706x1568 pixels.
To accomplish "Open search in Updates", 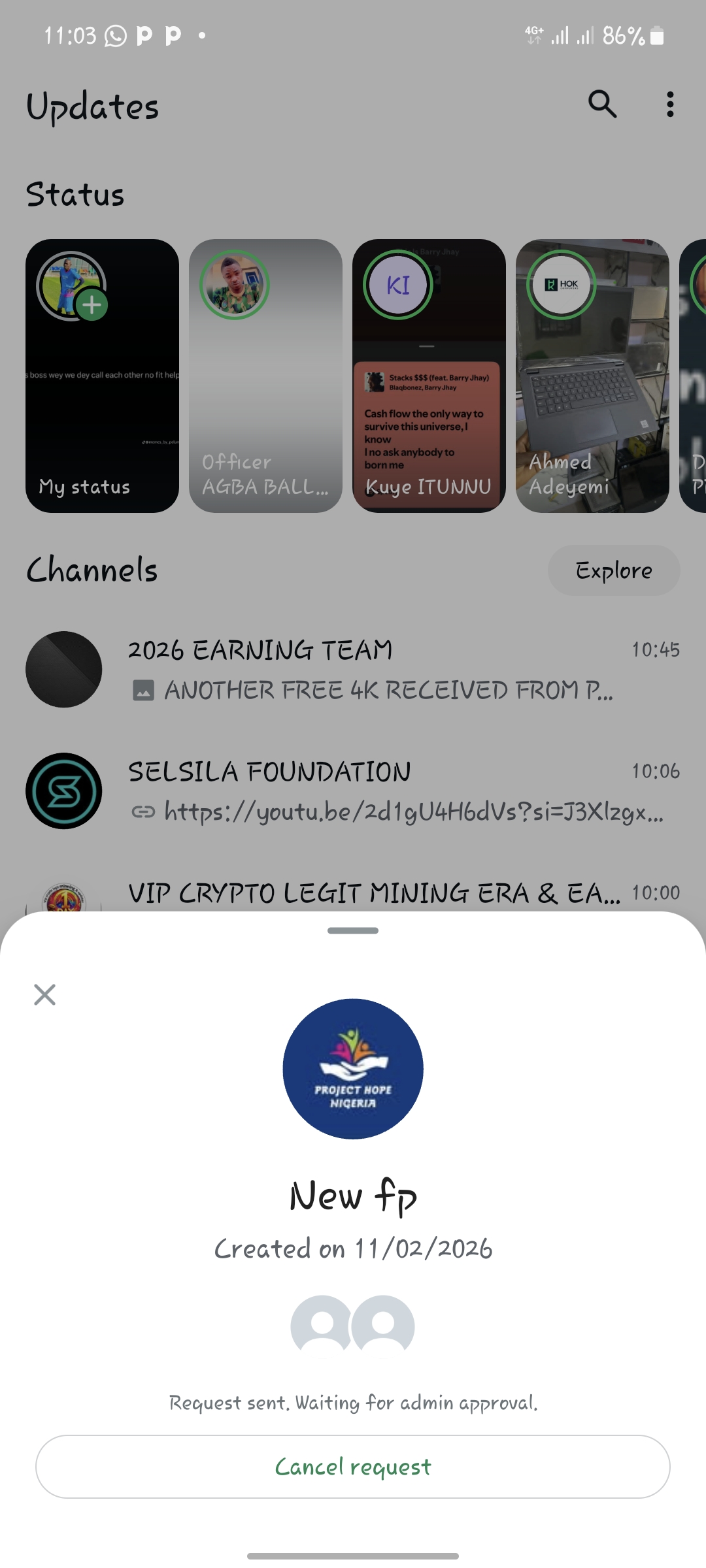I will (x=602, y=105).
